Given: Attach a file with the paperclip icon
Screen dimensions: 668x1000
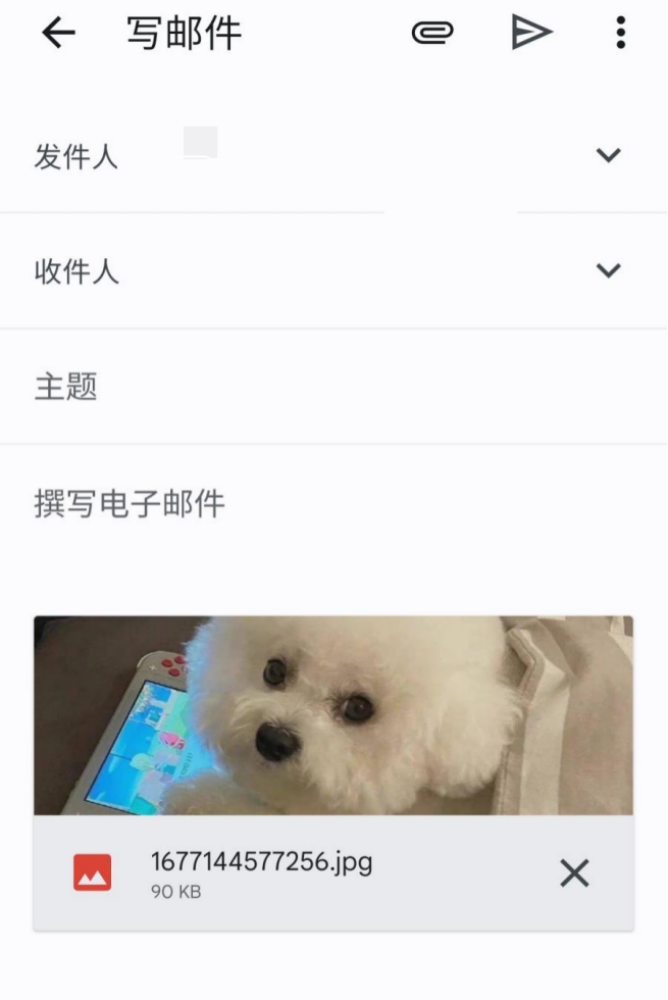Looking at the screenshot, I should click(x=432, y=33).
